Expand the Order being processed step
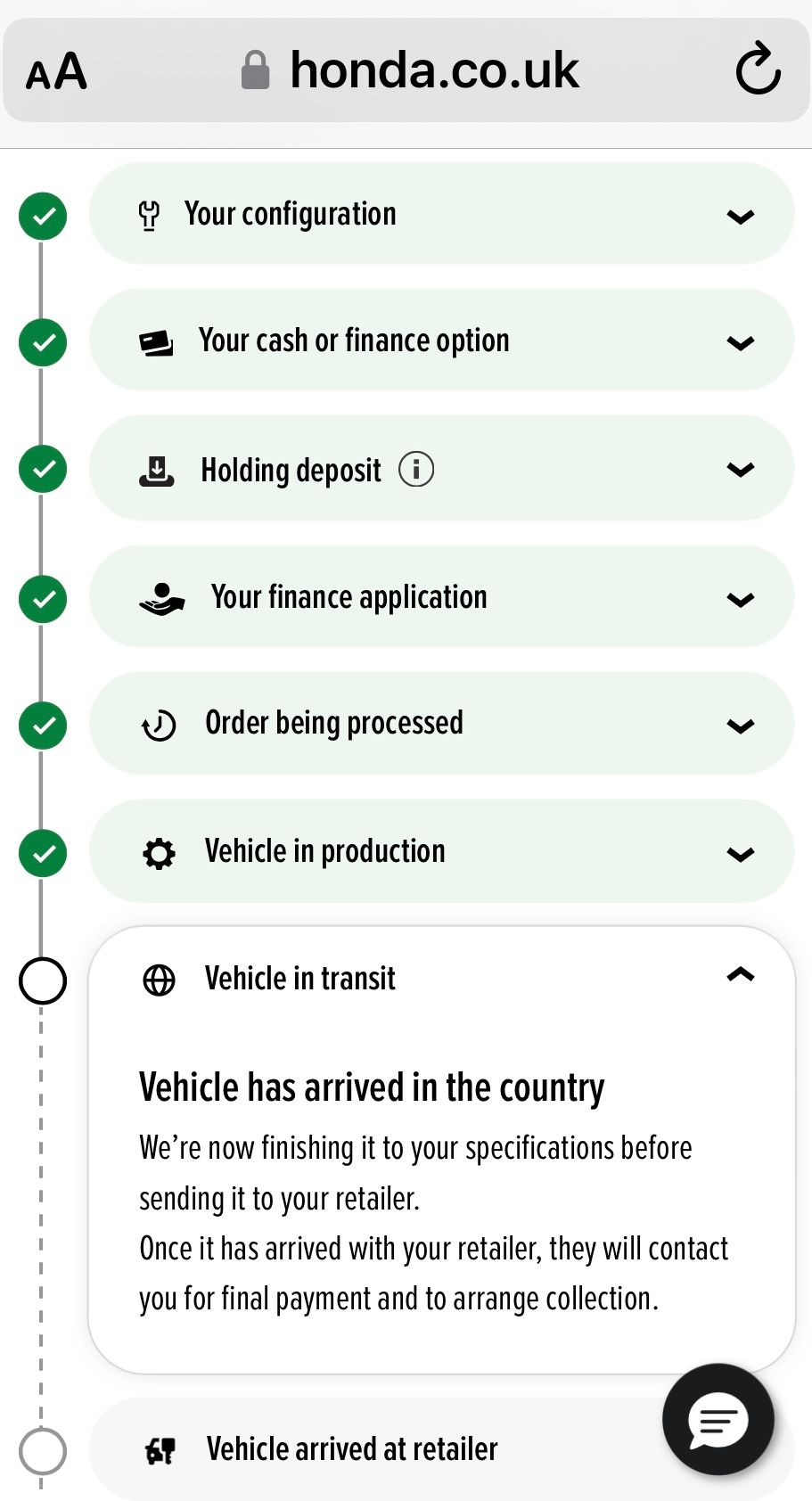812x1501 pixels. [x=441, y=724]
